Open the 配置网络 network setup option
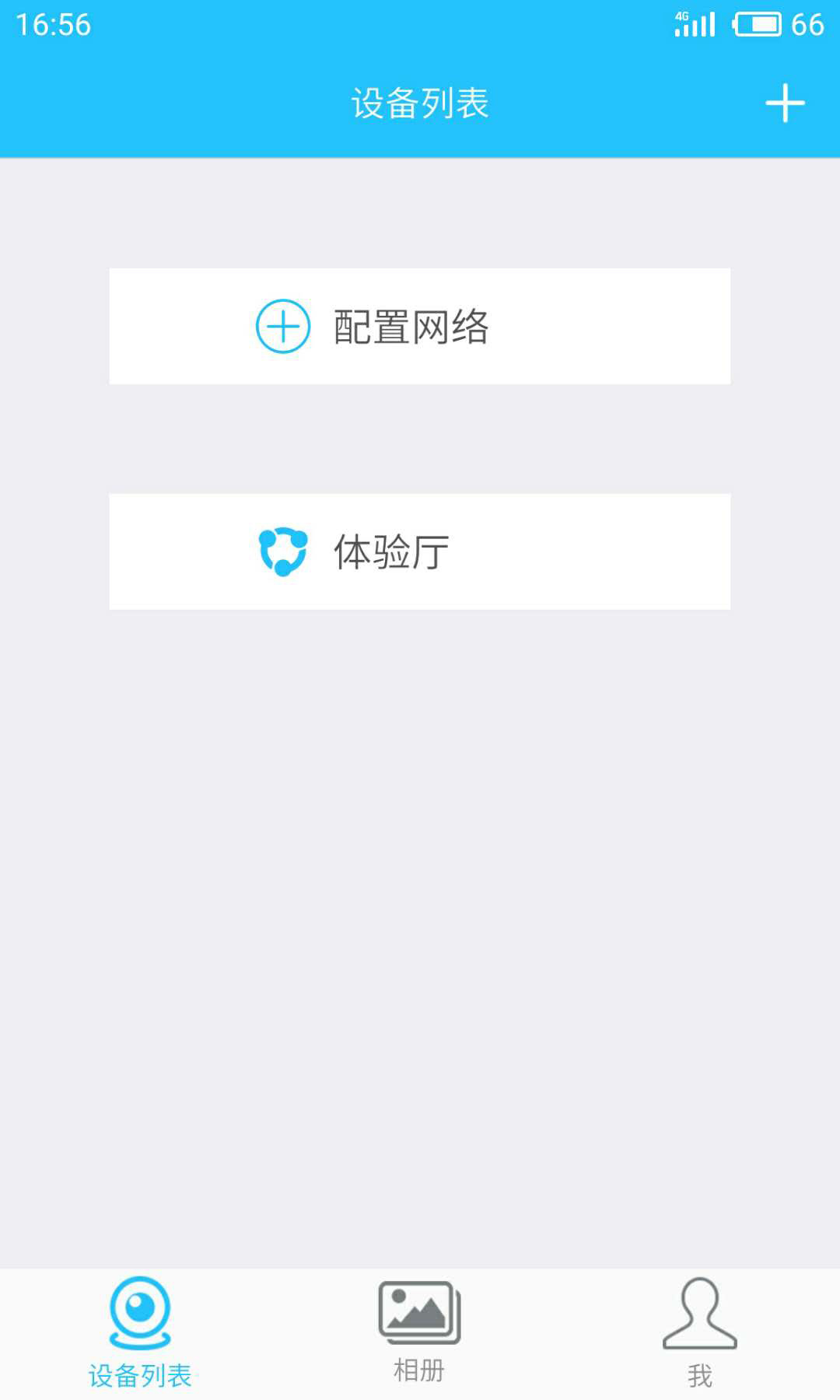The width and height of the screenshot is (840, 1400). click(x=420, y=327)
